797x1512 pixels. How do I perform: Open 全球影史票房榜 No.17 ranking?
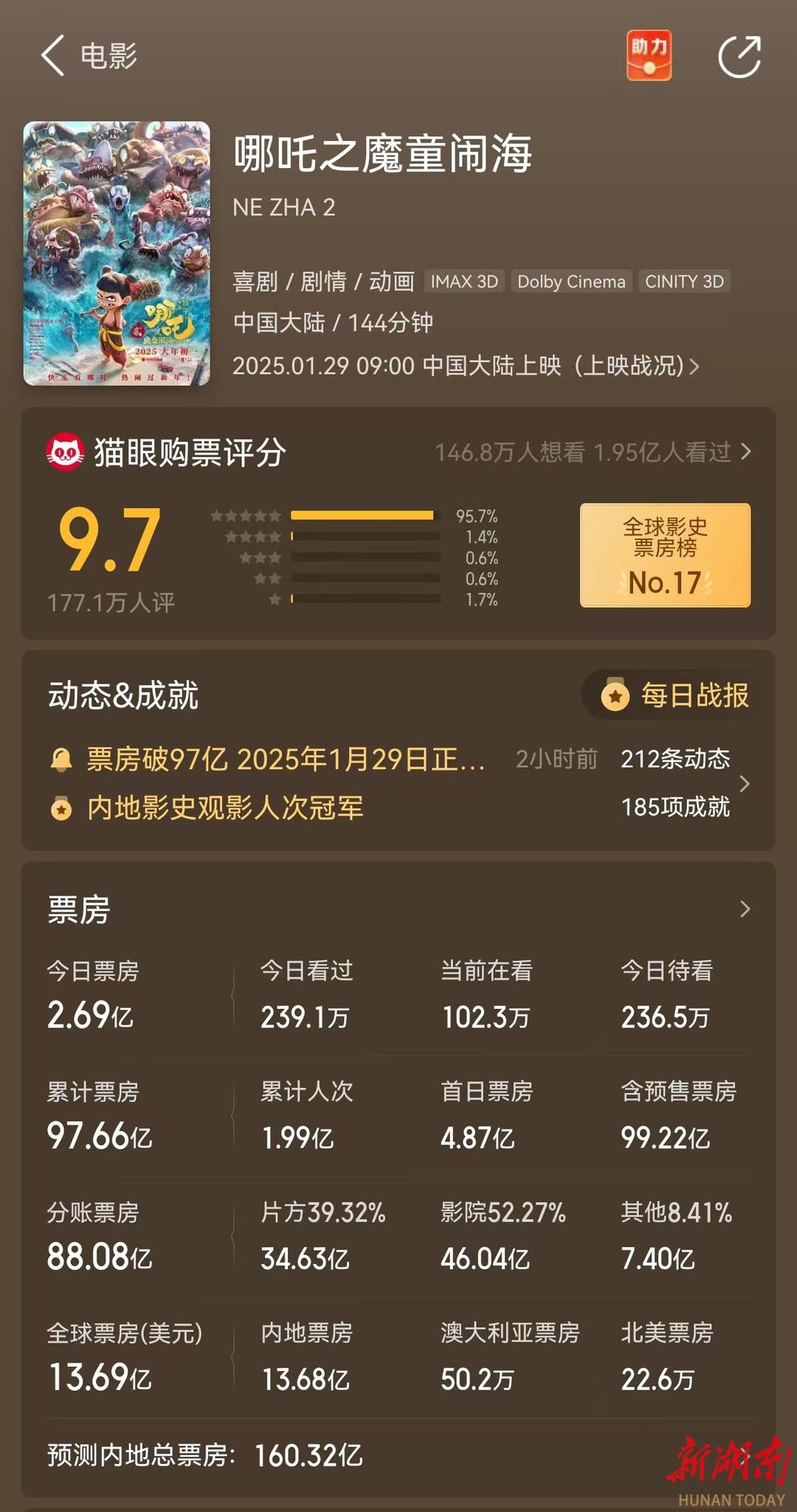click(x=665, y=555)
